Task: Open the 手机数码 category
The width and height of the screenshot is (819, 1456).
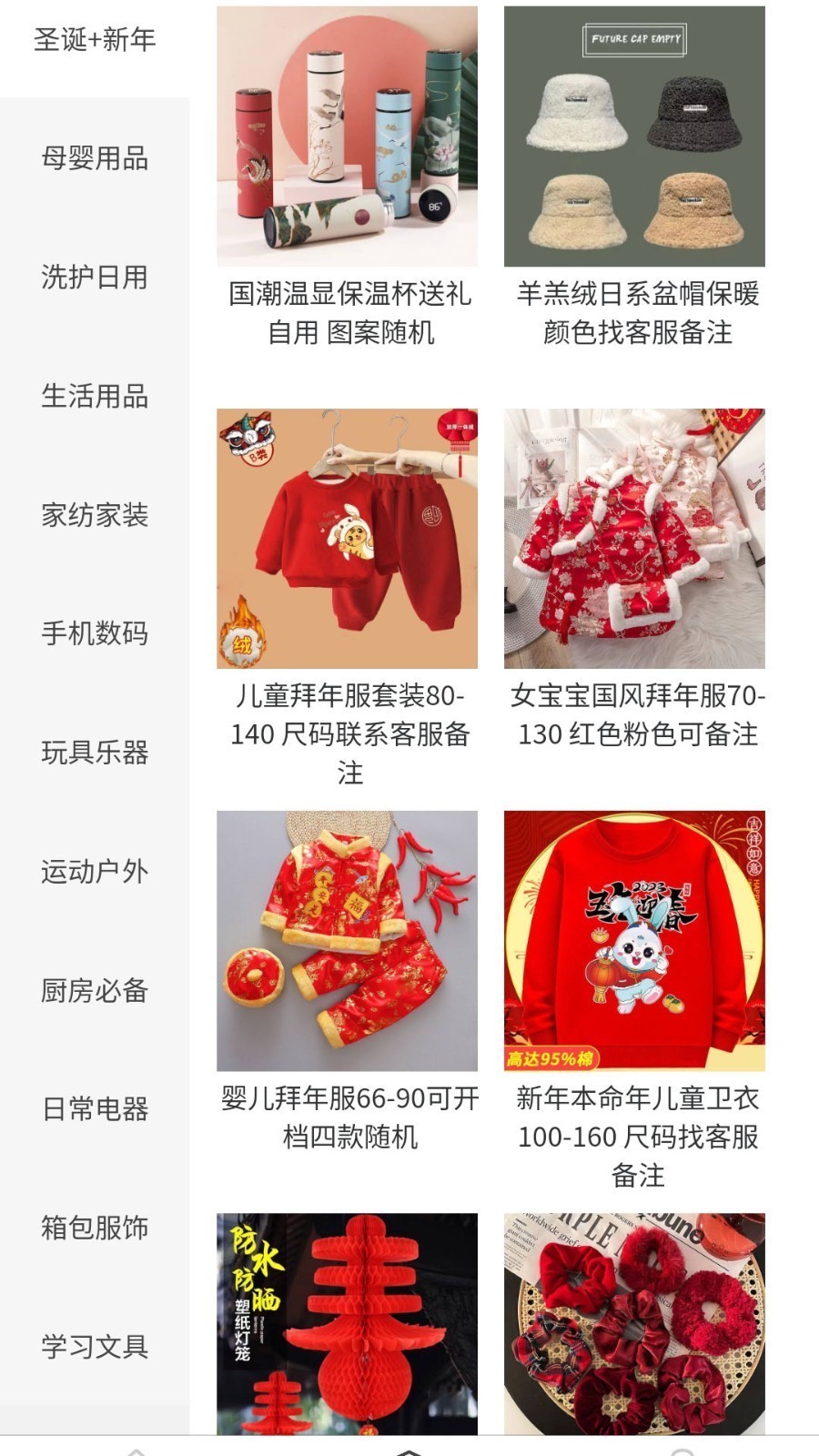Action: (95, 634)
